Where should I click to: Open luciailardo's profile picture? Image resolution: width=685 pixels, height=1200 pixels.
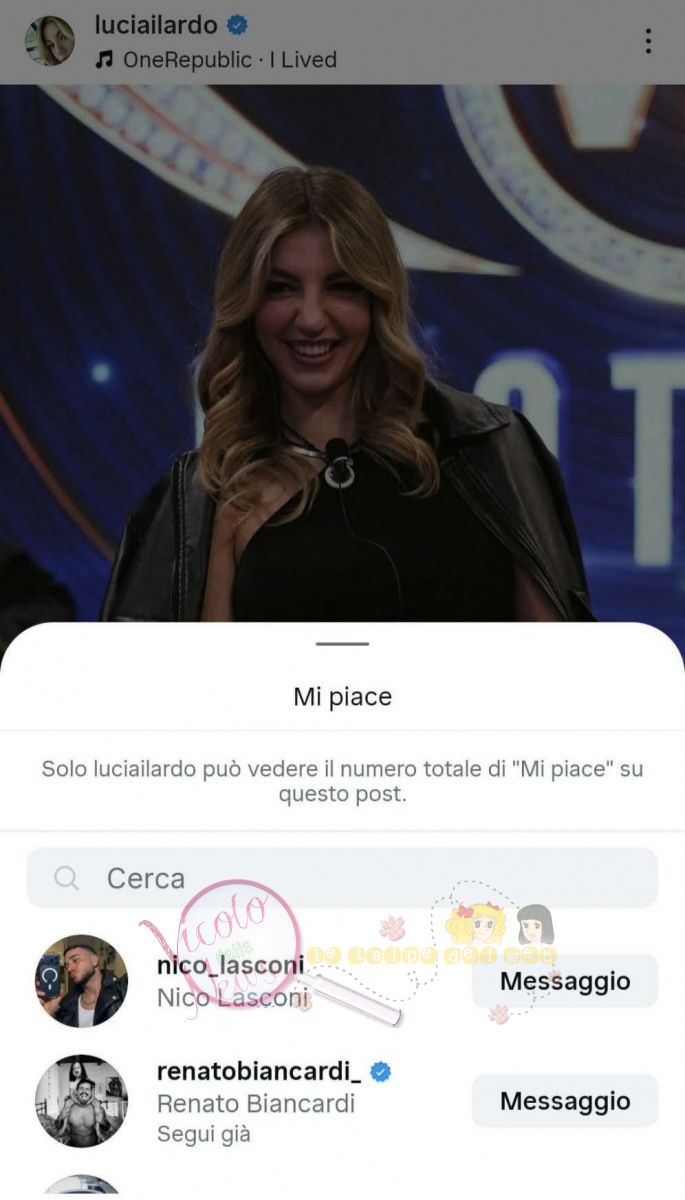click(x=50, y=41)
